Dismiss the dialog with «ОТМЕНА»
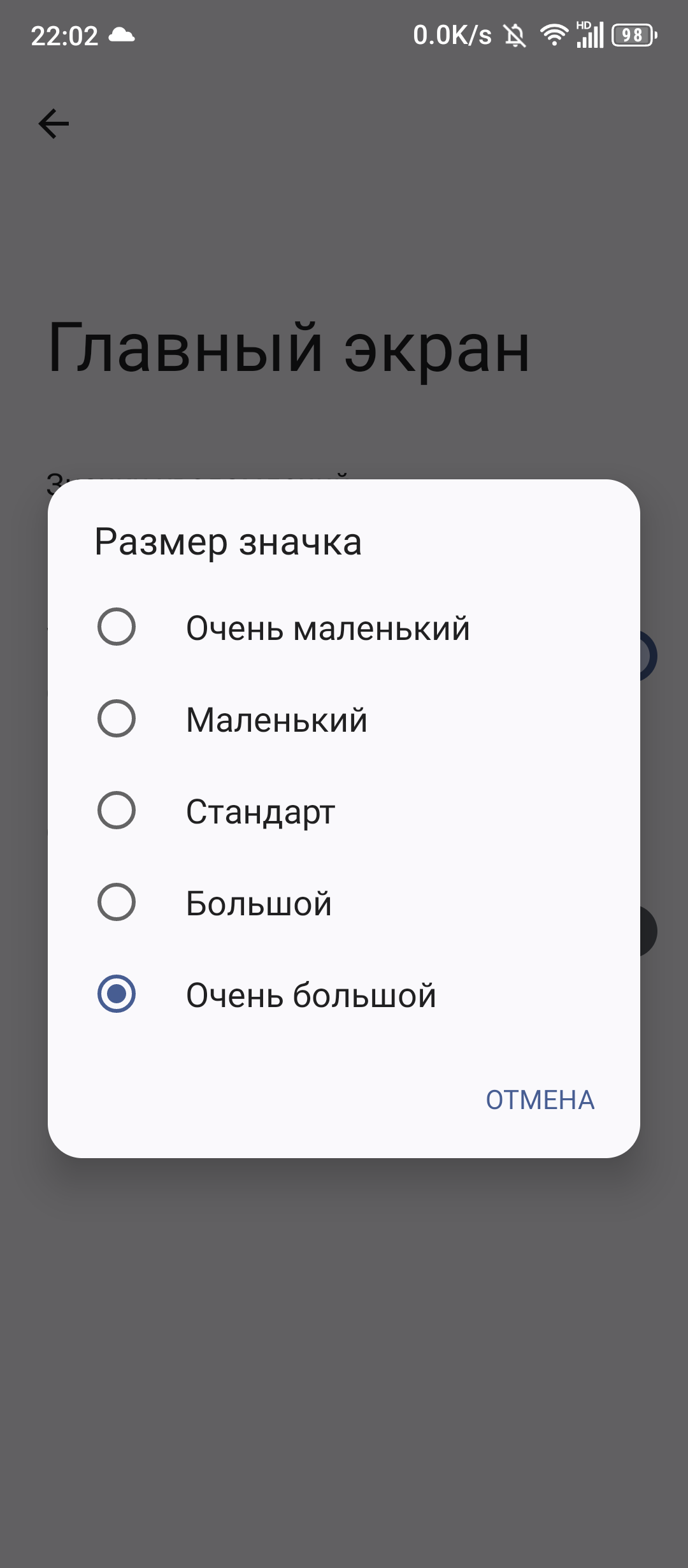Viewport: 688px width, 1568px height. click(540, 1100)
